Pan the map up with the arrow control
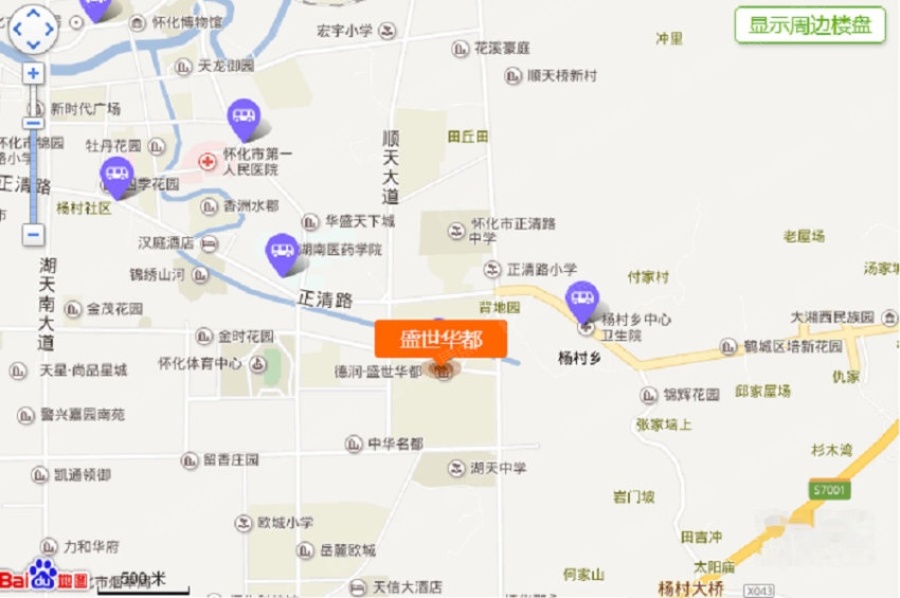 pos(34,15)
